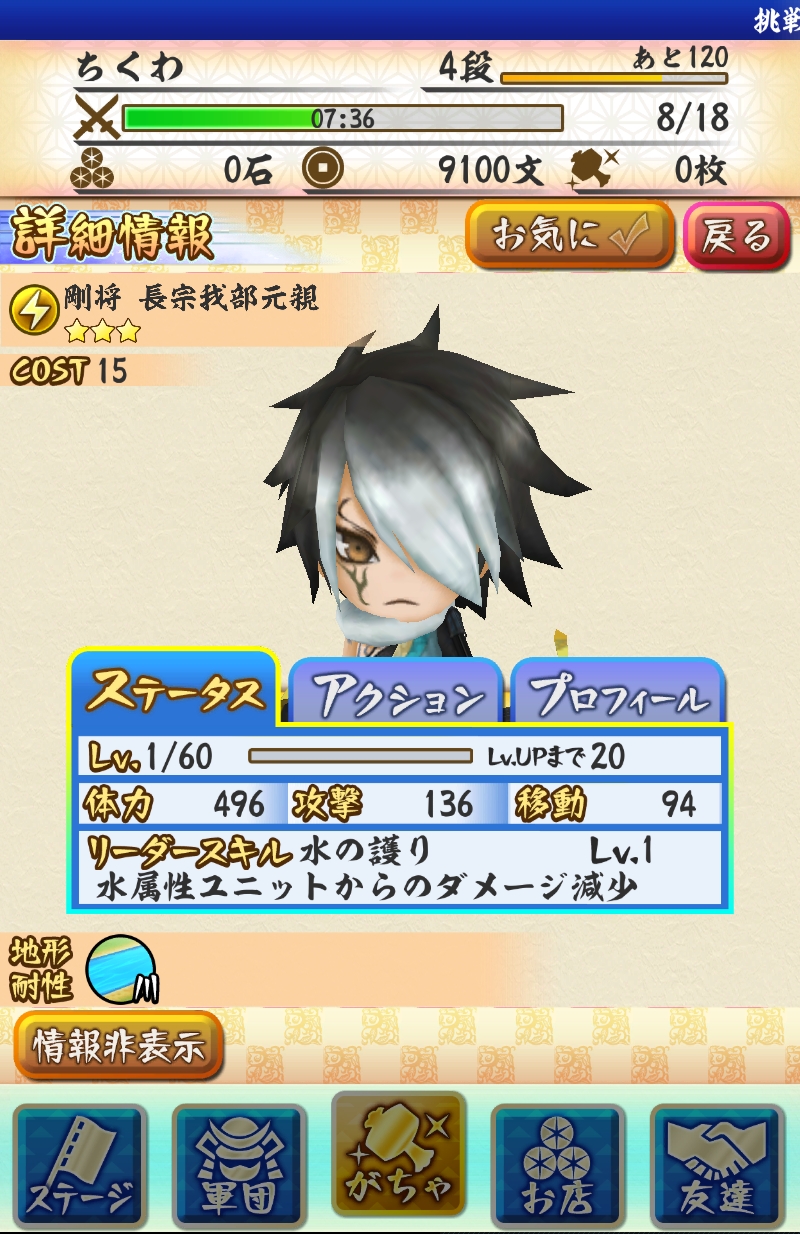Open the プロフィール tab
The image size is (800, 1234).
tap(618, 692)
